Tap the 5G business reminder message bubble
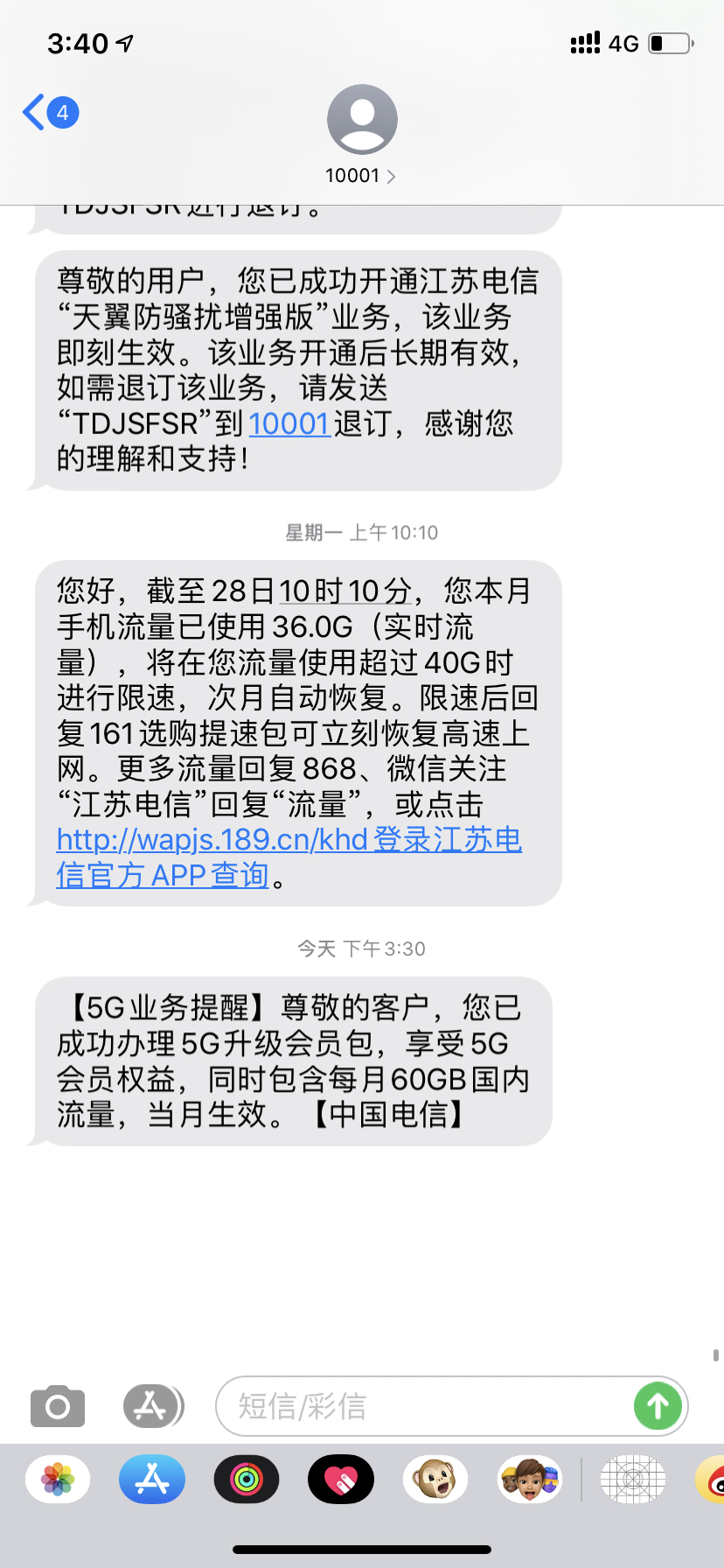 (x=293, y=1061)
